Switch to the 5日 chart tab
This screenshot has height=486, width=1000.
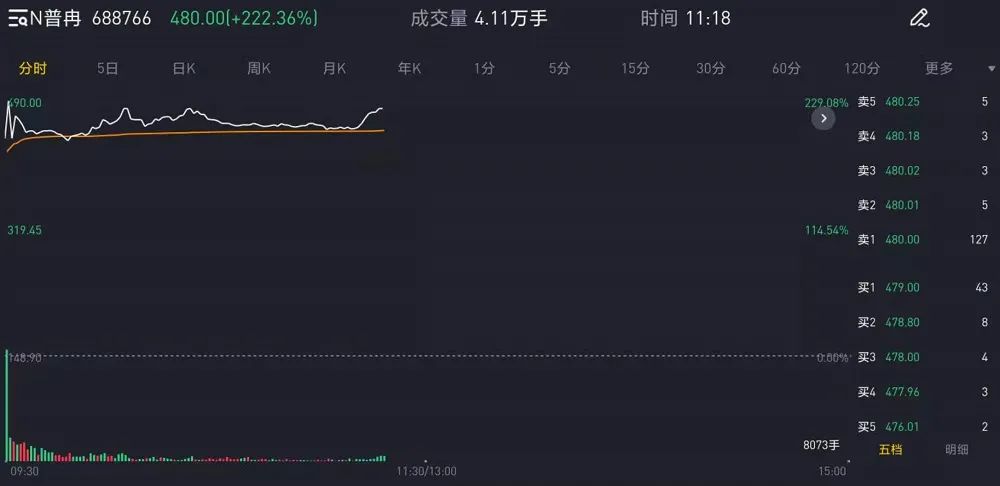click(x=108, y=68)
